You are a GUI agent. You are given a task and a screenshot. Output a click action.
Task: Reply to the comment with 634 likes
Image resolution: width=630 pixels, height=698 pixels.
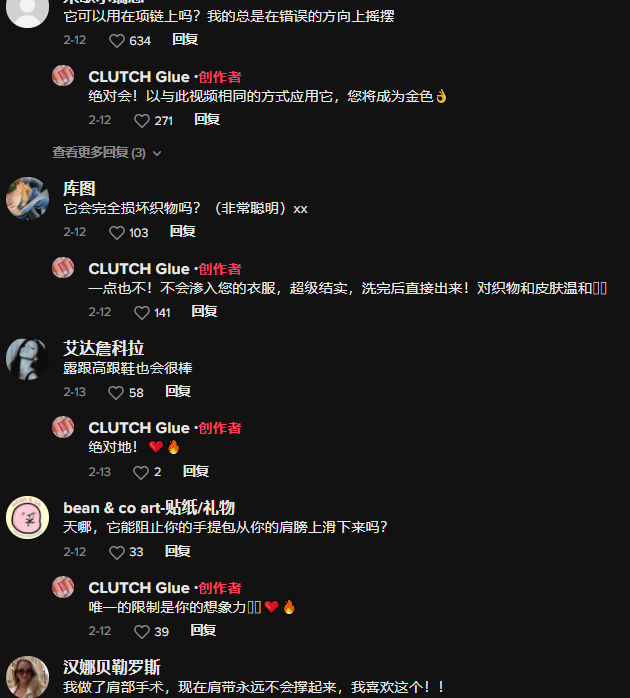(x=185, y=39)
